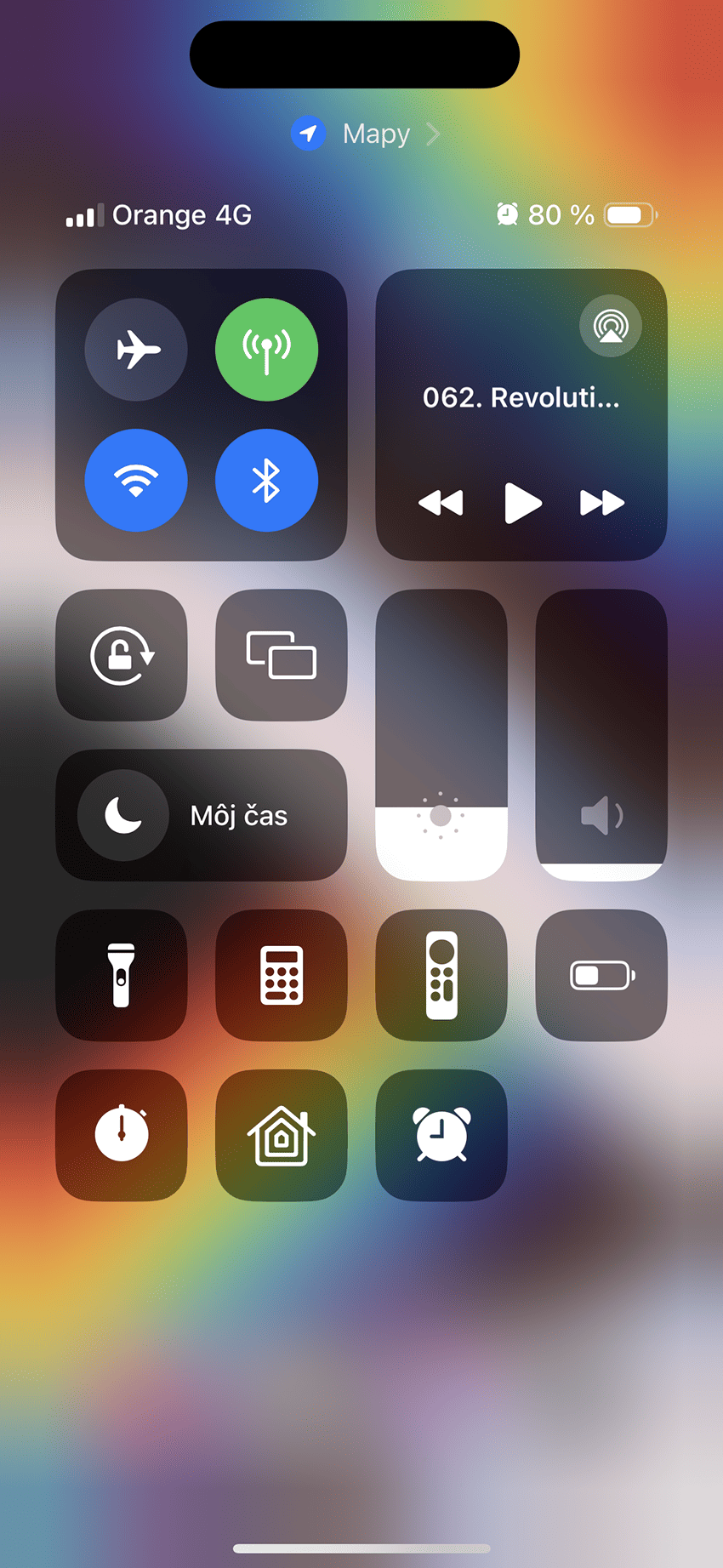Toggle low power mode
The image size is (723, 1568).
(x=601, y=975)
